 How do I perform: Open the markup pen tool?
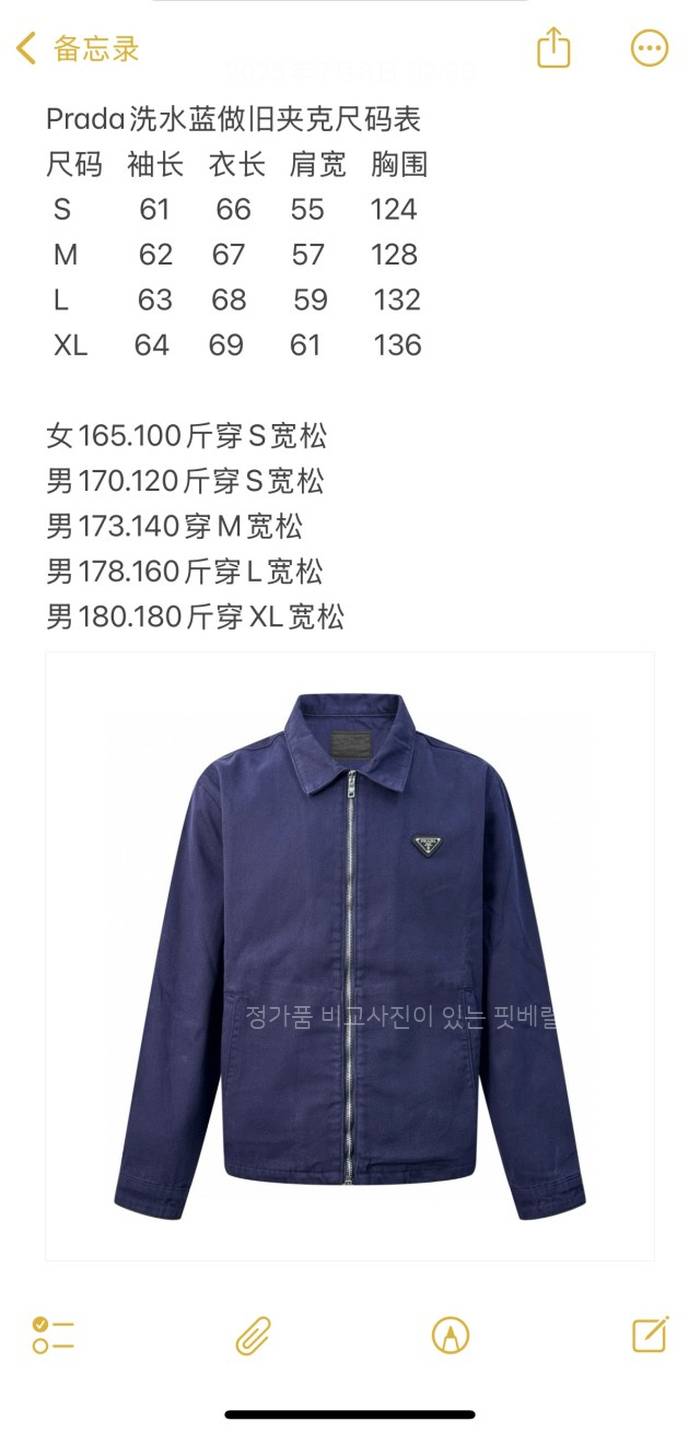(x=450, y=1335)
